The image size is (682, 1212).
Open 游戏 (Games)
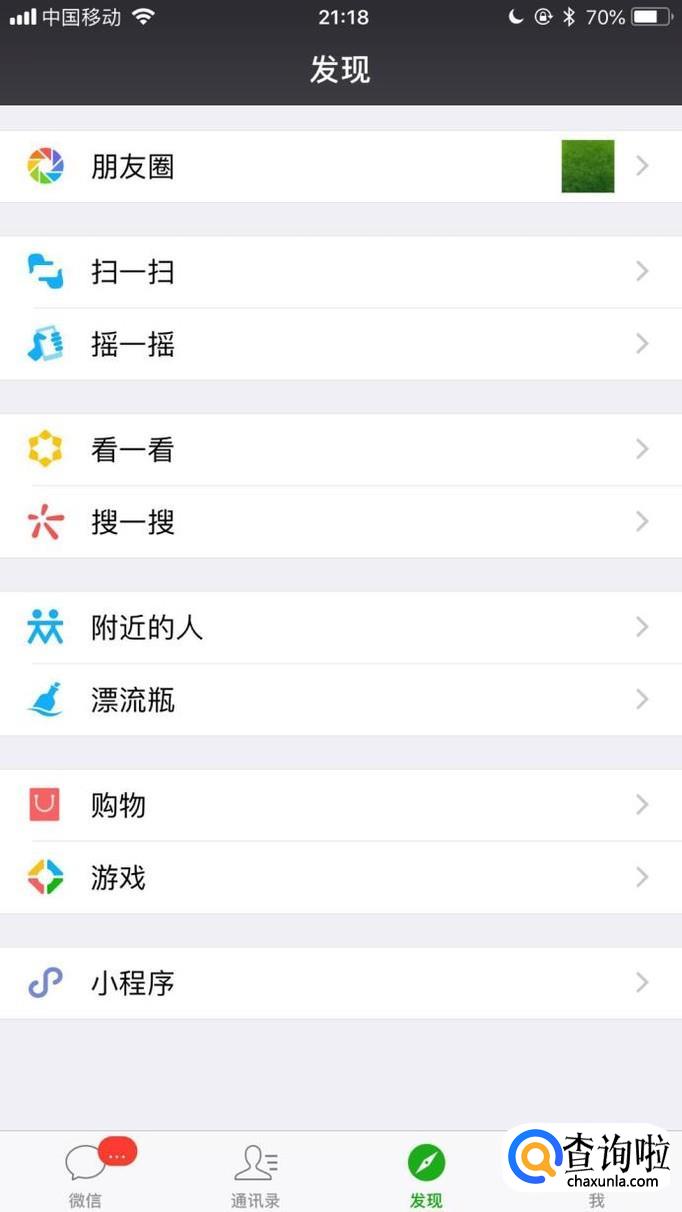[x=340, y=878]
